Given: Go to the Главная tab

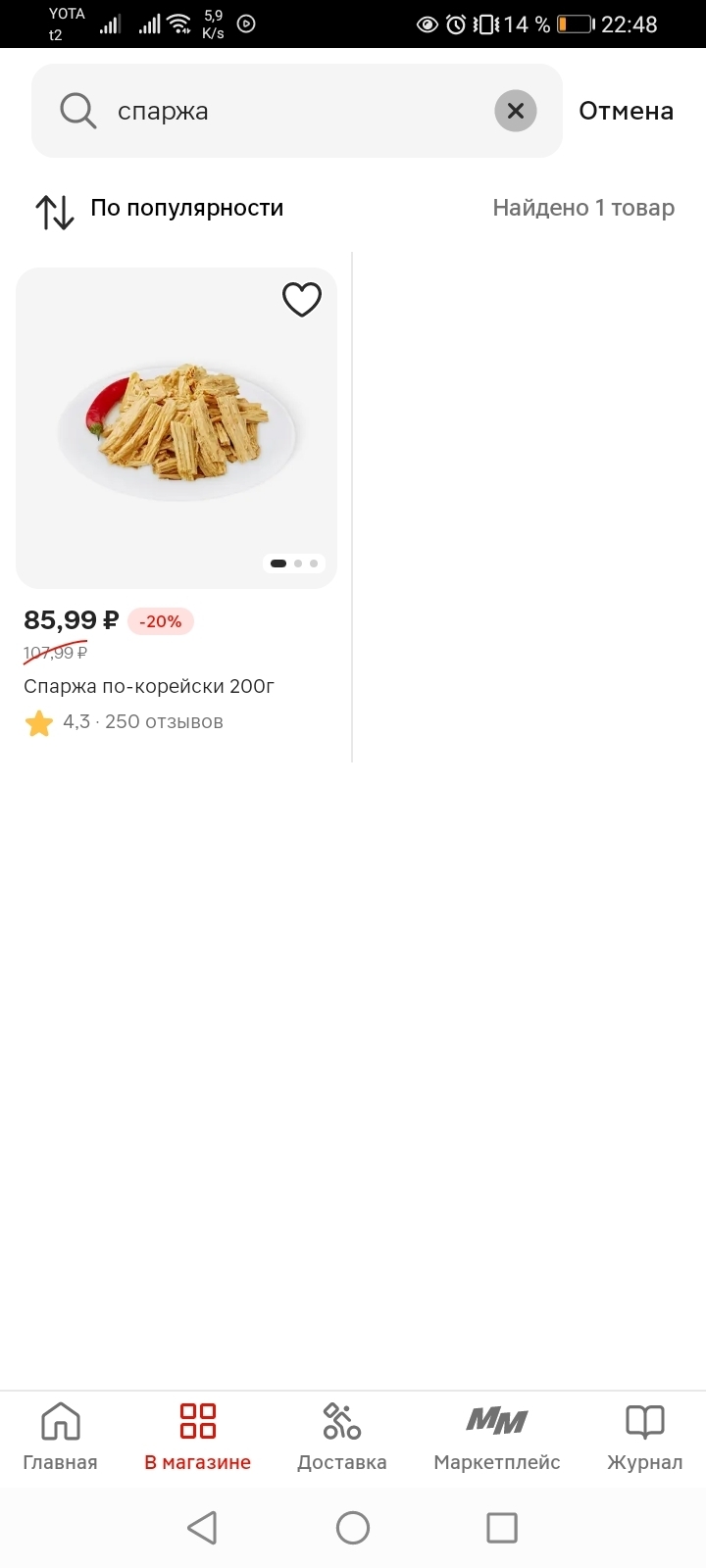Looking at the screenshot, I should click(x=61, y=1437).
